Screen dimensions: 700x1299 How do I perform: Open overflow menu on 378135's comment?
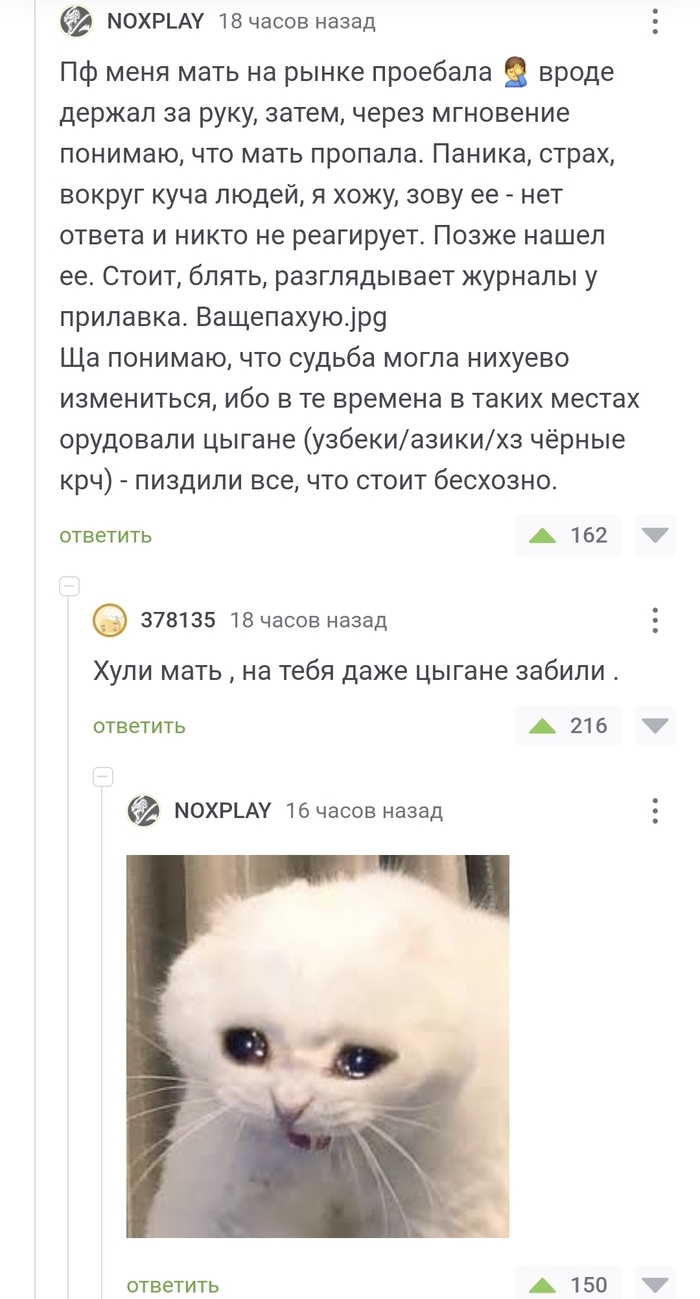click(x=655, y=620)
